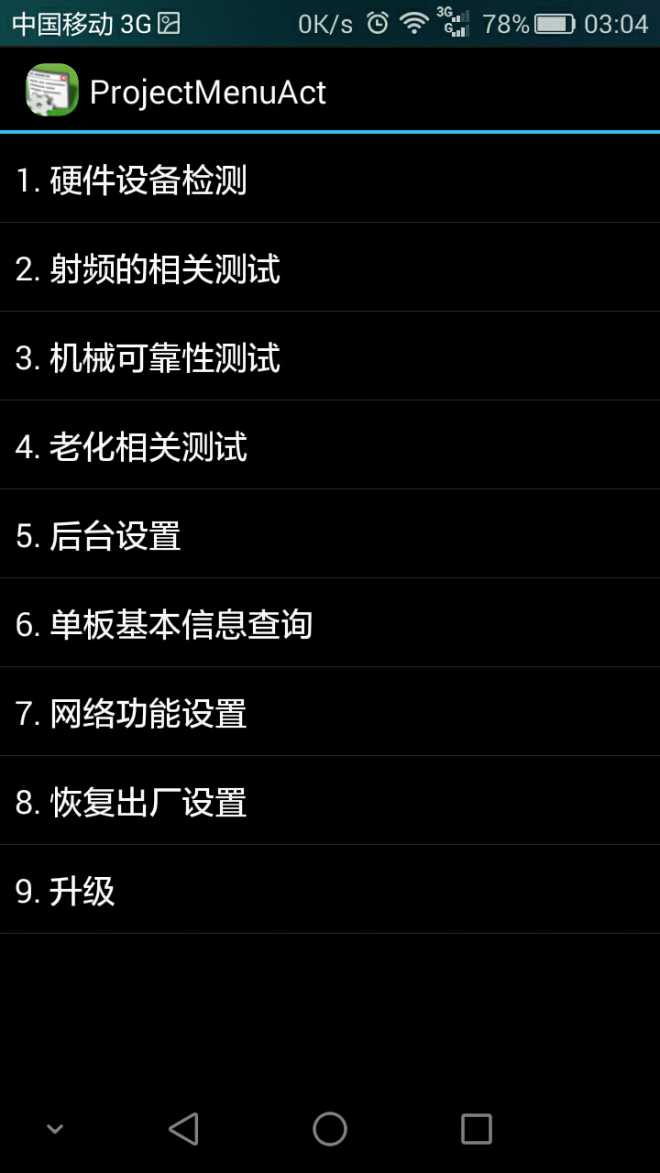This screenshot has height=1173, width=660.
Task: Select 2. 射频的相关测试
Action: 147,269
